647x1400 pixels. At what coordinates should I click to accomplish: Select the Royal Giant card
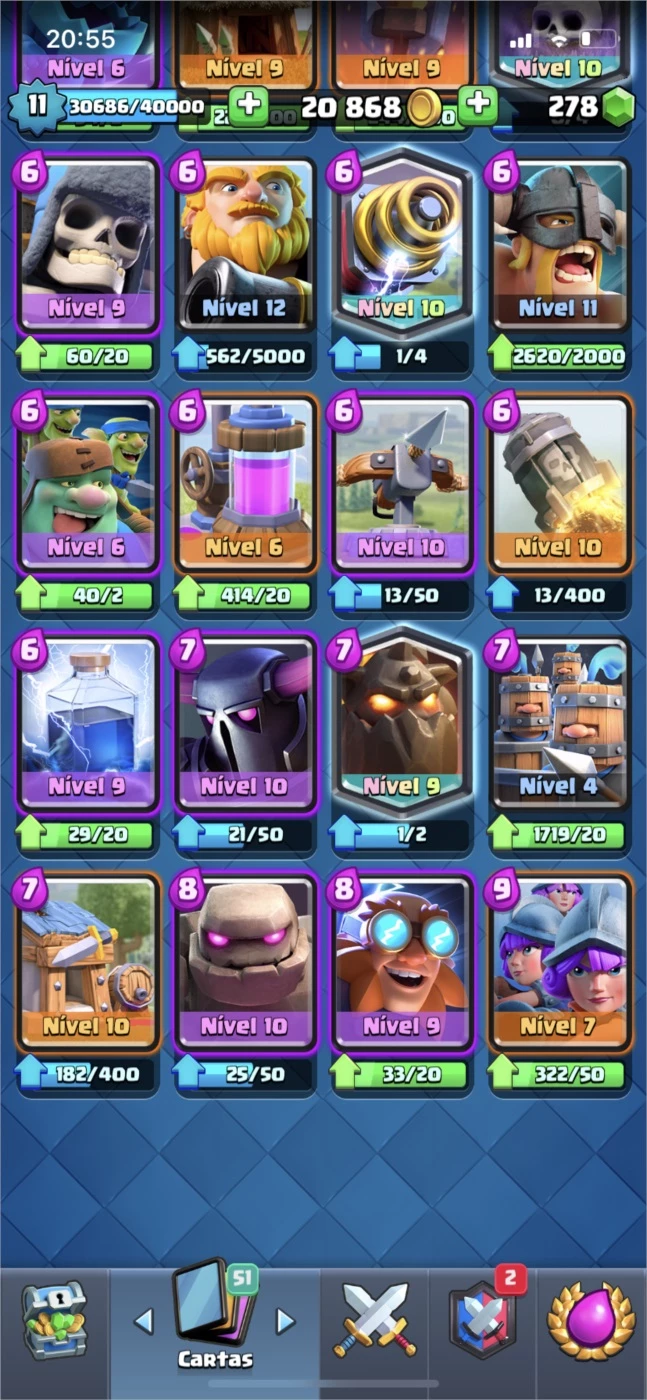tap(246, 245)
